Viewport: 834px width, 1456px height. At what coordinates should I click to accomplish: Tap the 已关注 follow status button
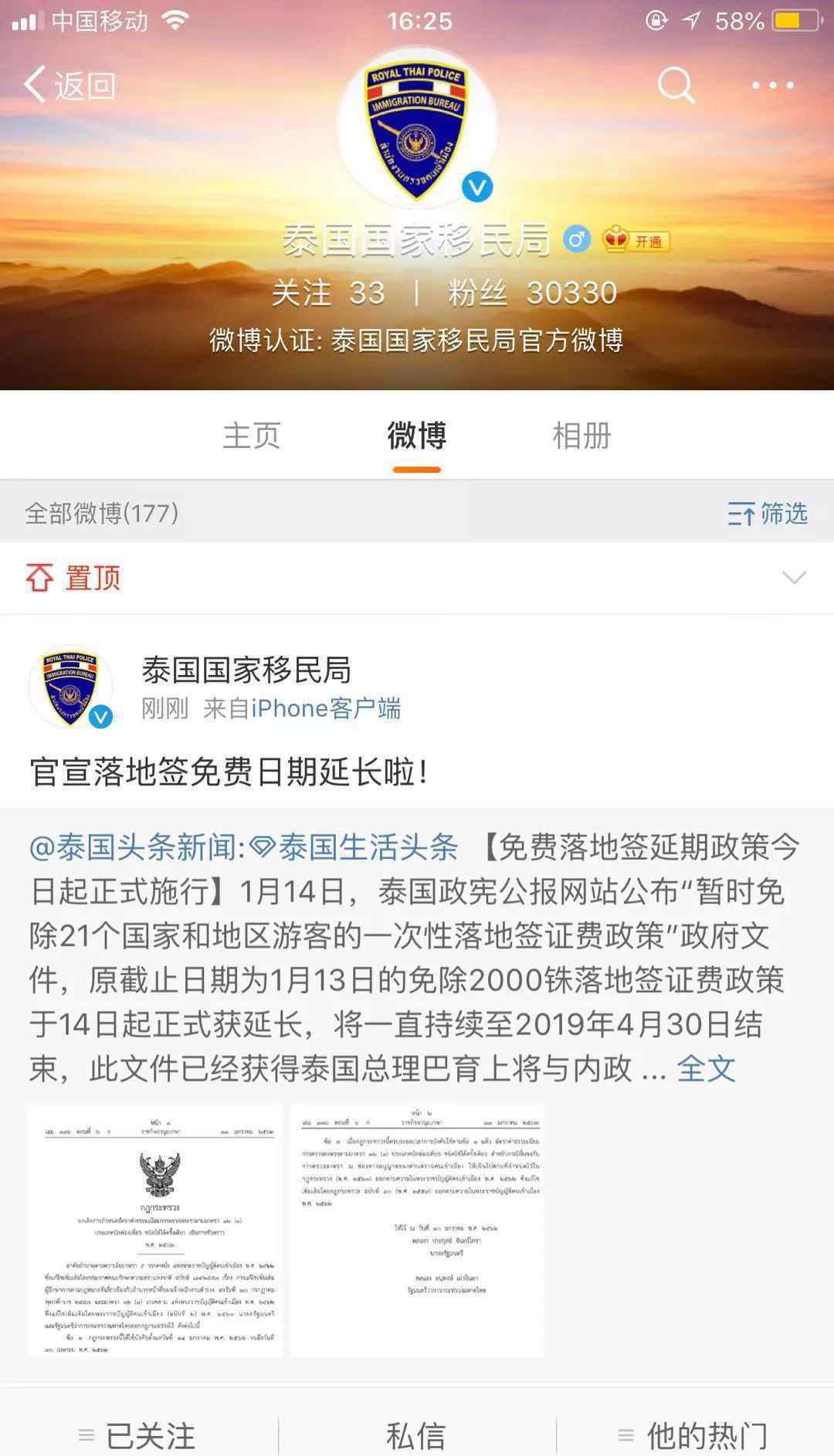click(139, 1435)
